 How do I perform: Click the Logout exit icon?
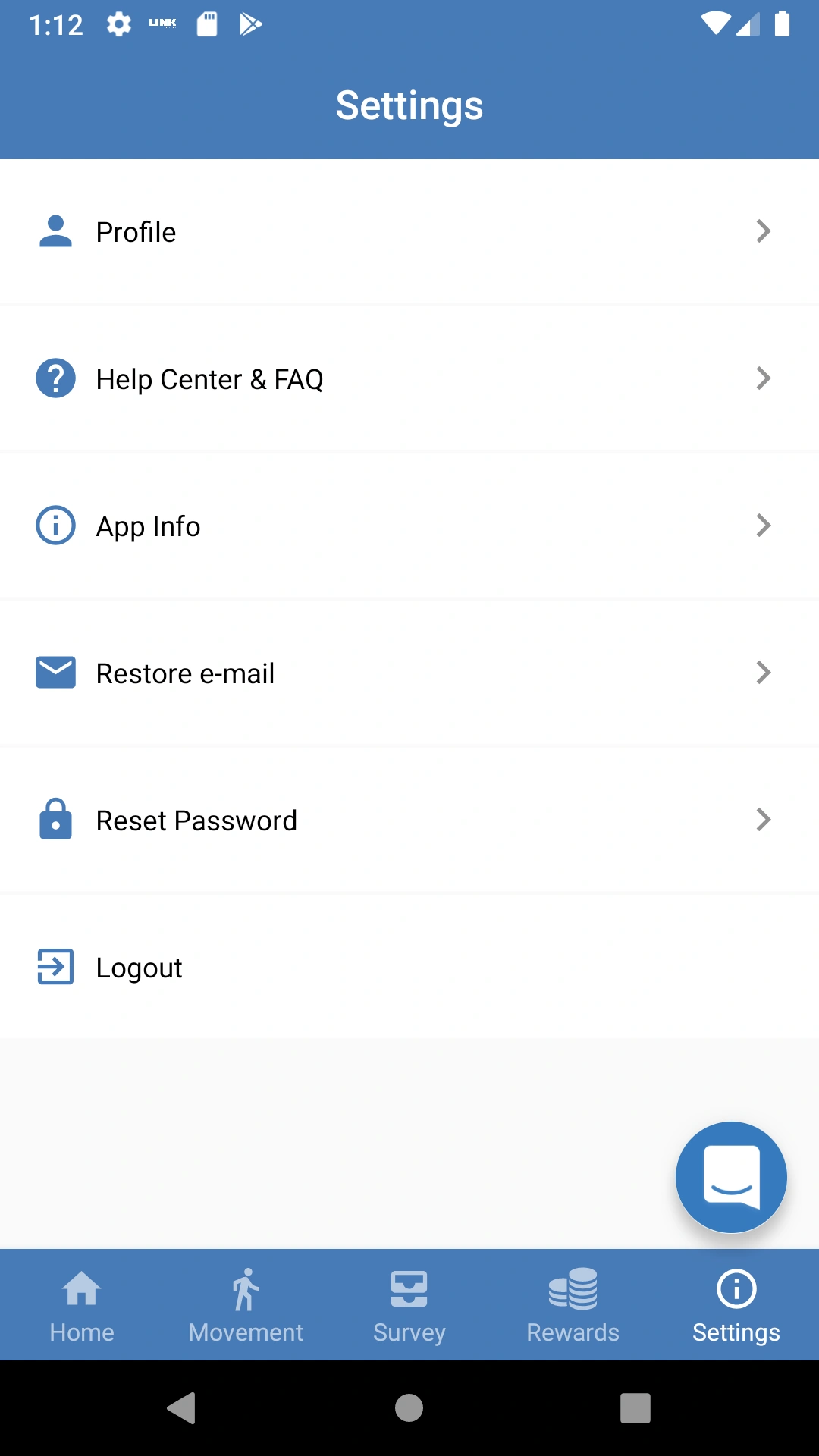click(55, 967)
